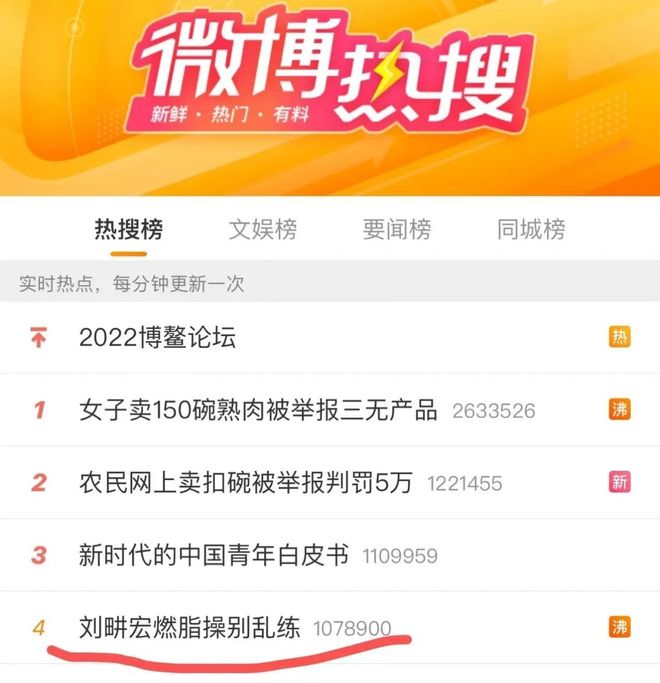The image size is (660, 683).
Task: Switch to the 要闻榜 tab
Action: click(x=397, y=229)
